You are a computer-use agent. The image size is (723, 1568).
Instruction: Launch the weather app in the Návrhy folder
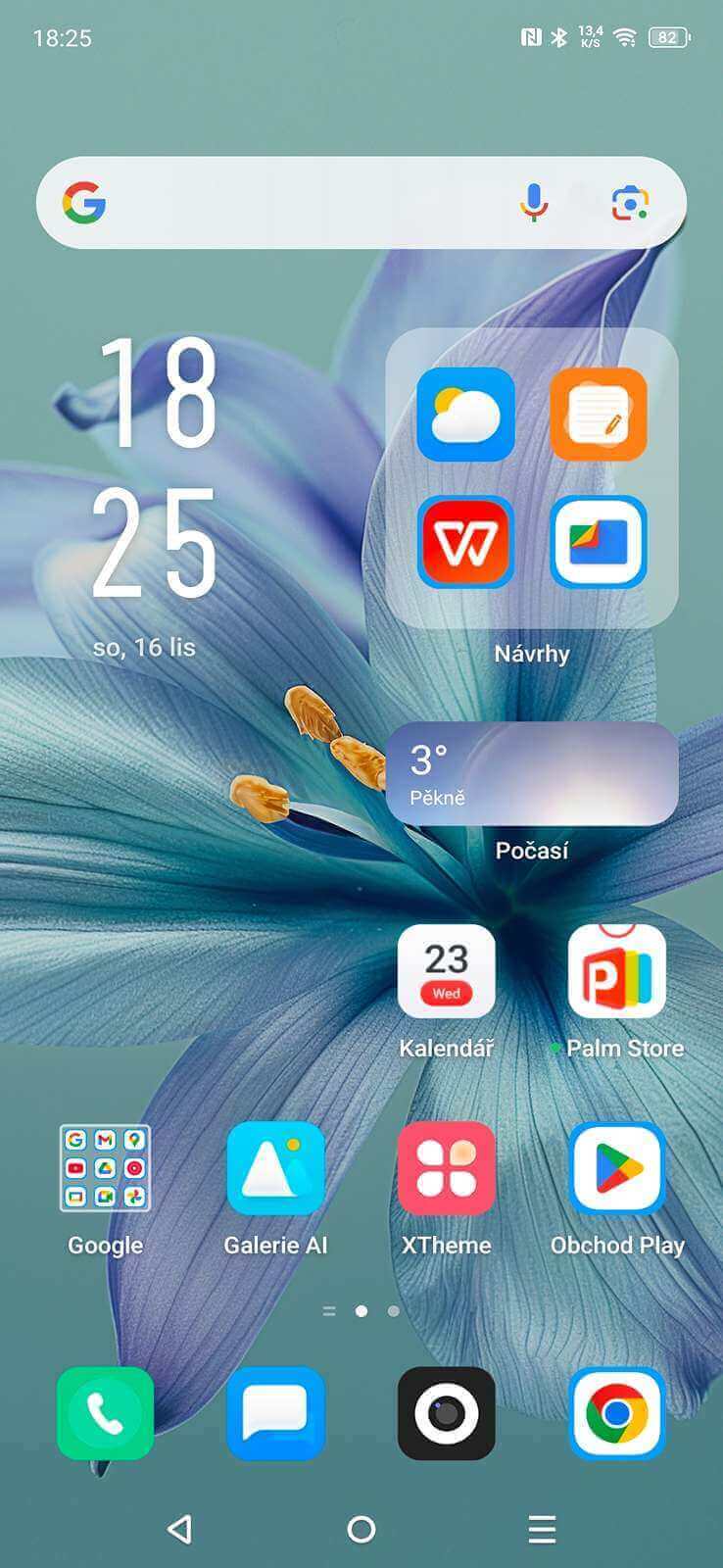[x=465, y=414]
